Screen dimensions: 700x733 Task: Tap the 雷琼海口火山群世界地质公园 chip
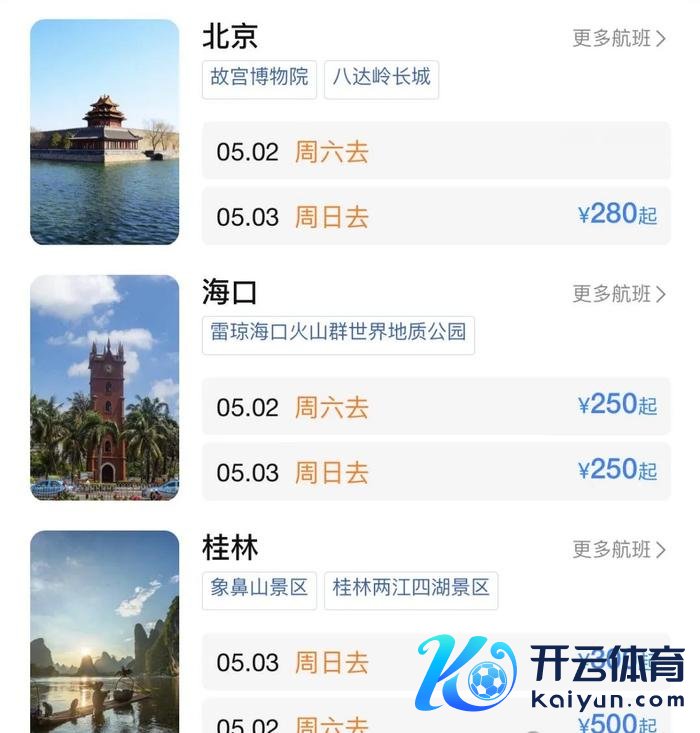click(x=339, y=335)
